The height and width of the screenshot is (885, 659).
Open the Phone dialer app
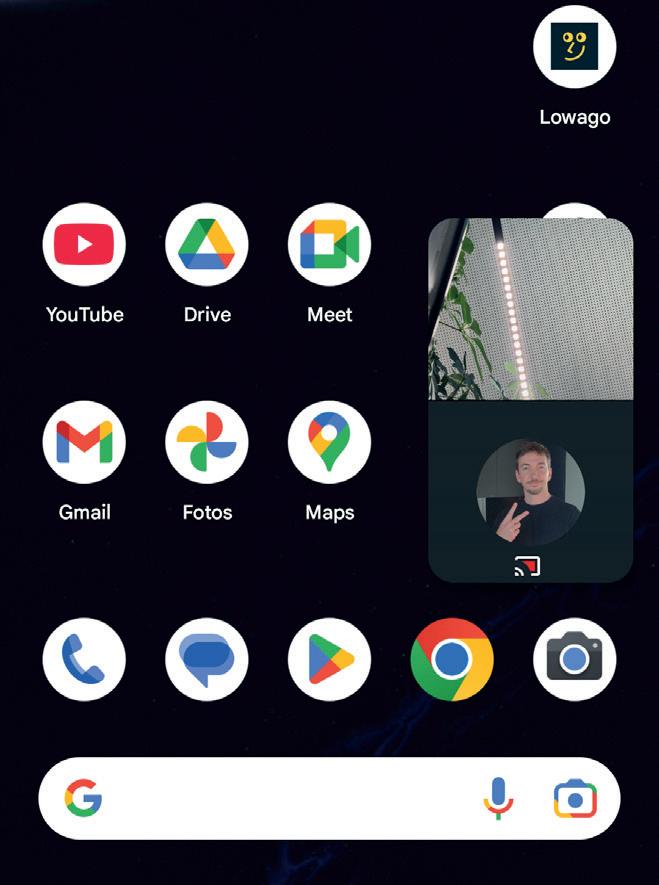(85, 659)
